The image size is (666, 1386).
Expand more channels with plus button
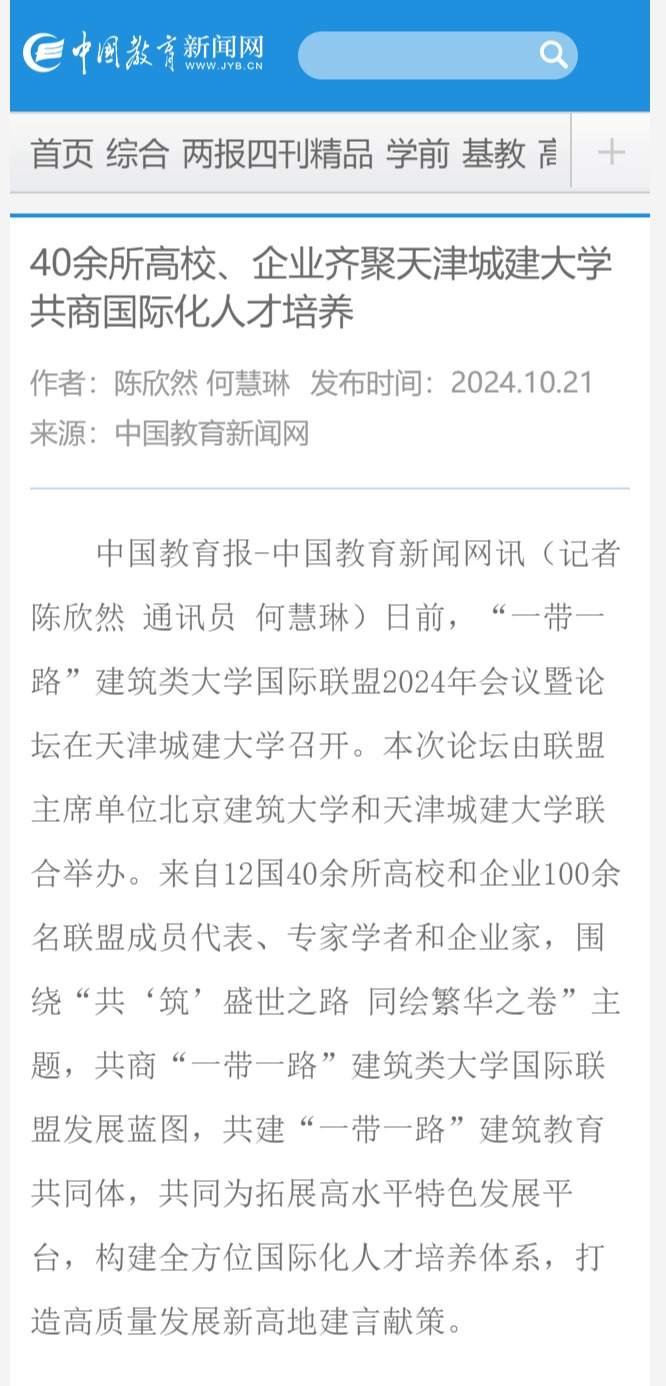(x=611, y=152)
